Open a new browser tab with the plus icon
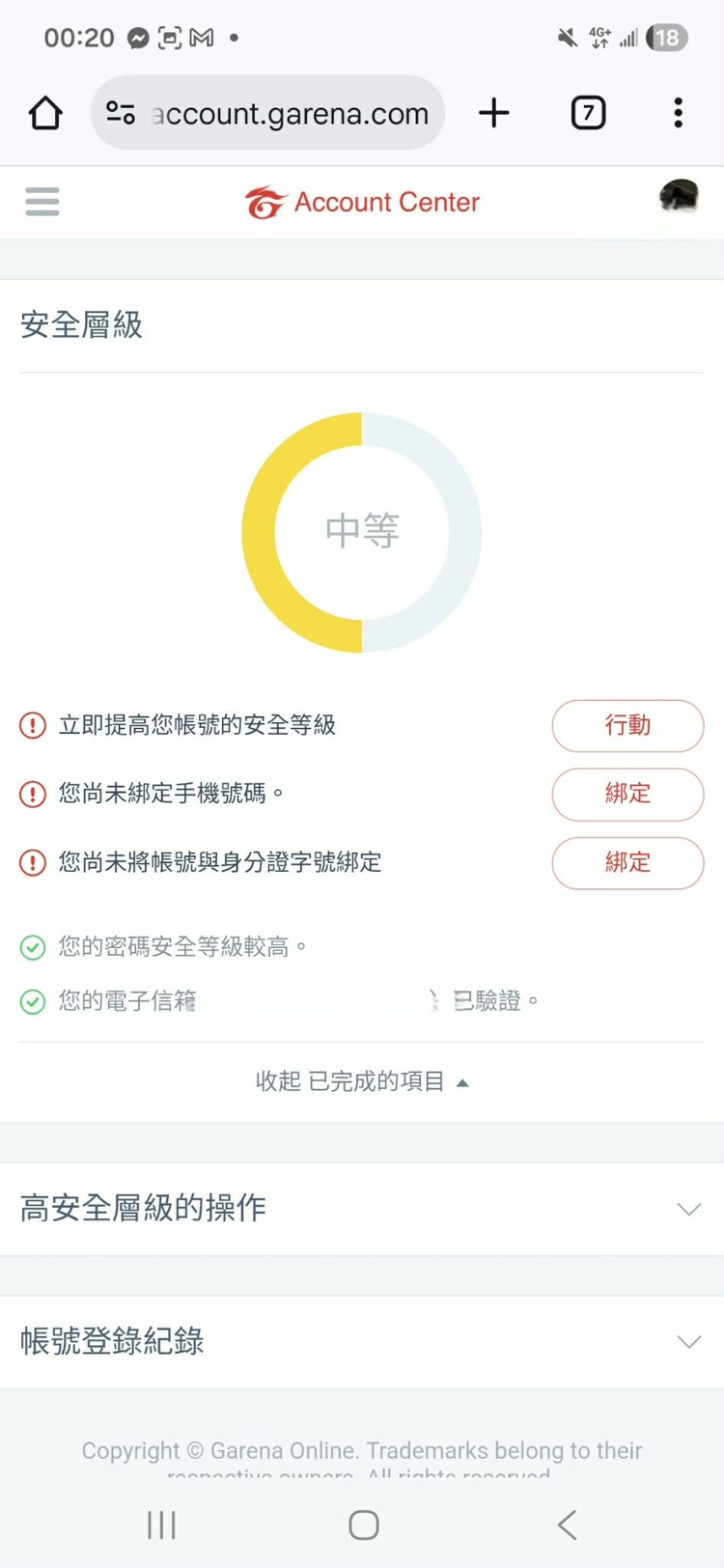Viewport: 724px width, 1568px height. (x=494, y=113)
